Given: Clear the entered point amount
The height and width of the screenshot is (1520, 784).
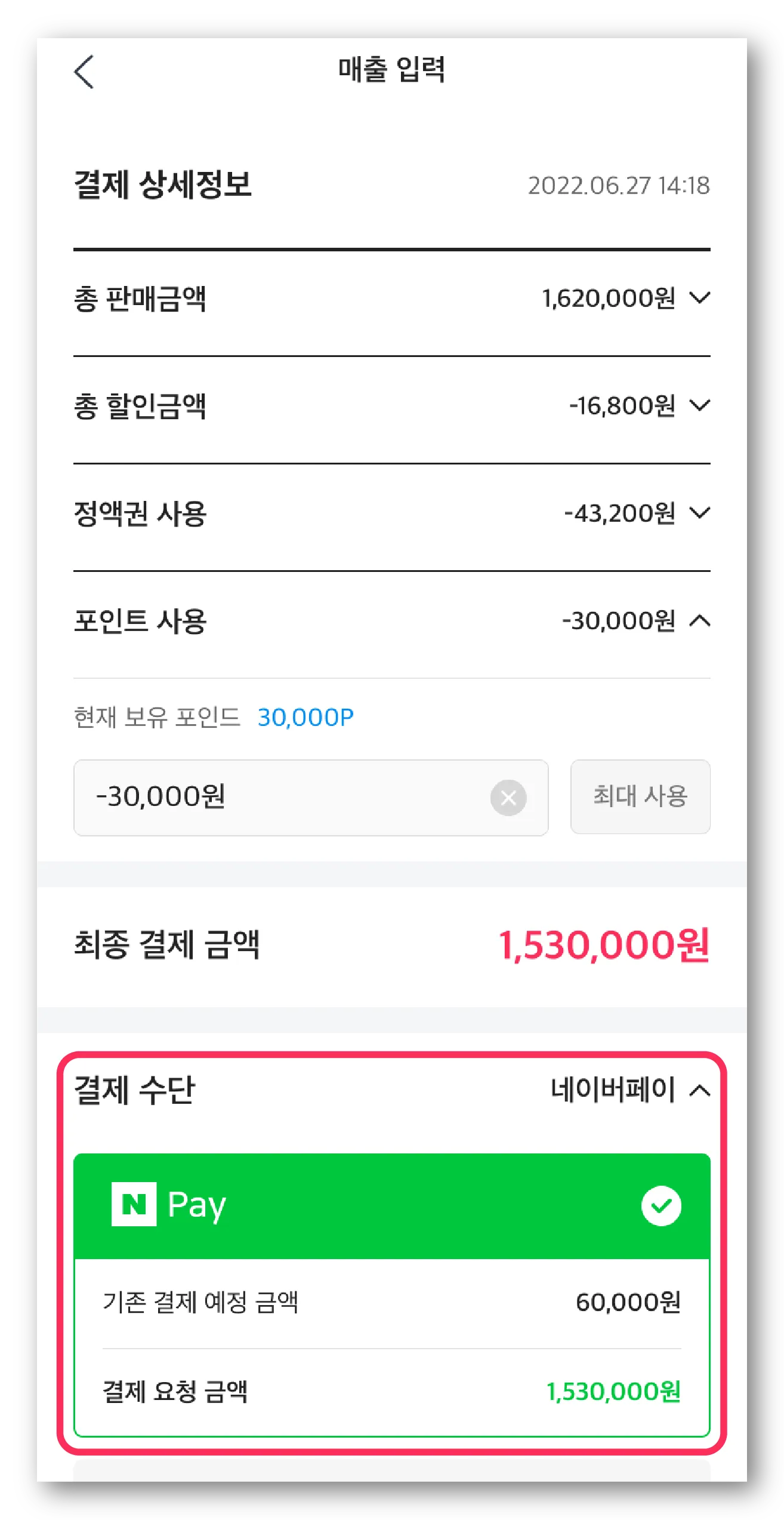Looking at the screenshot, I should point(508,798).
